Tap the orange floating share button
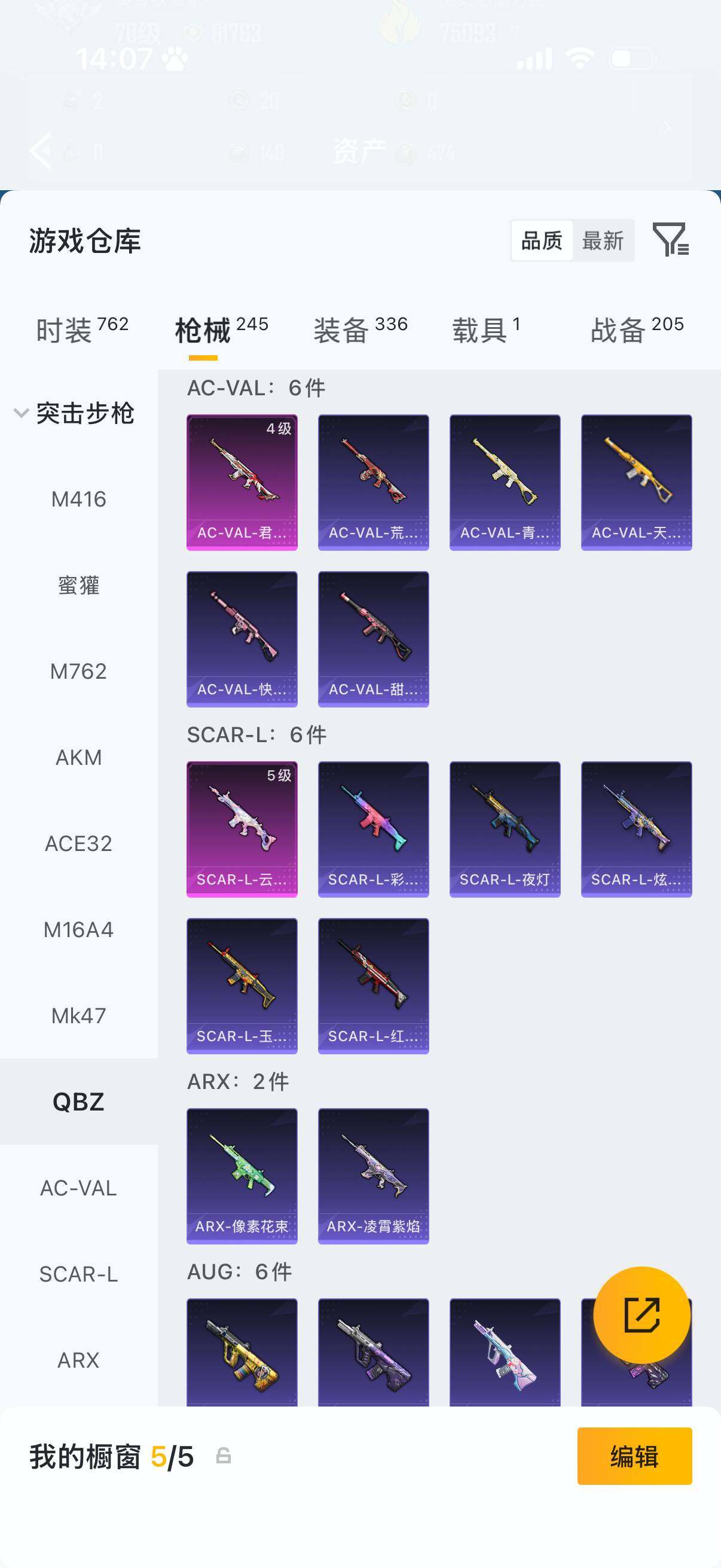721x1568 pixels. point(642,1315)
